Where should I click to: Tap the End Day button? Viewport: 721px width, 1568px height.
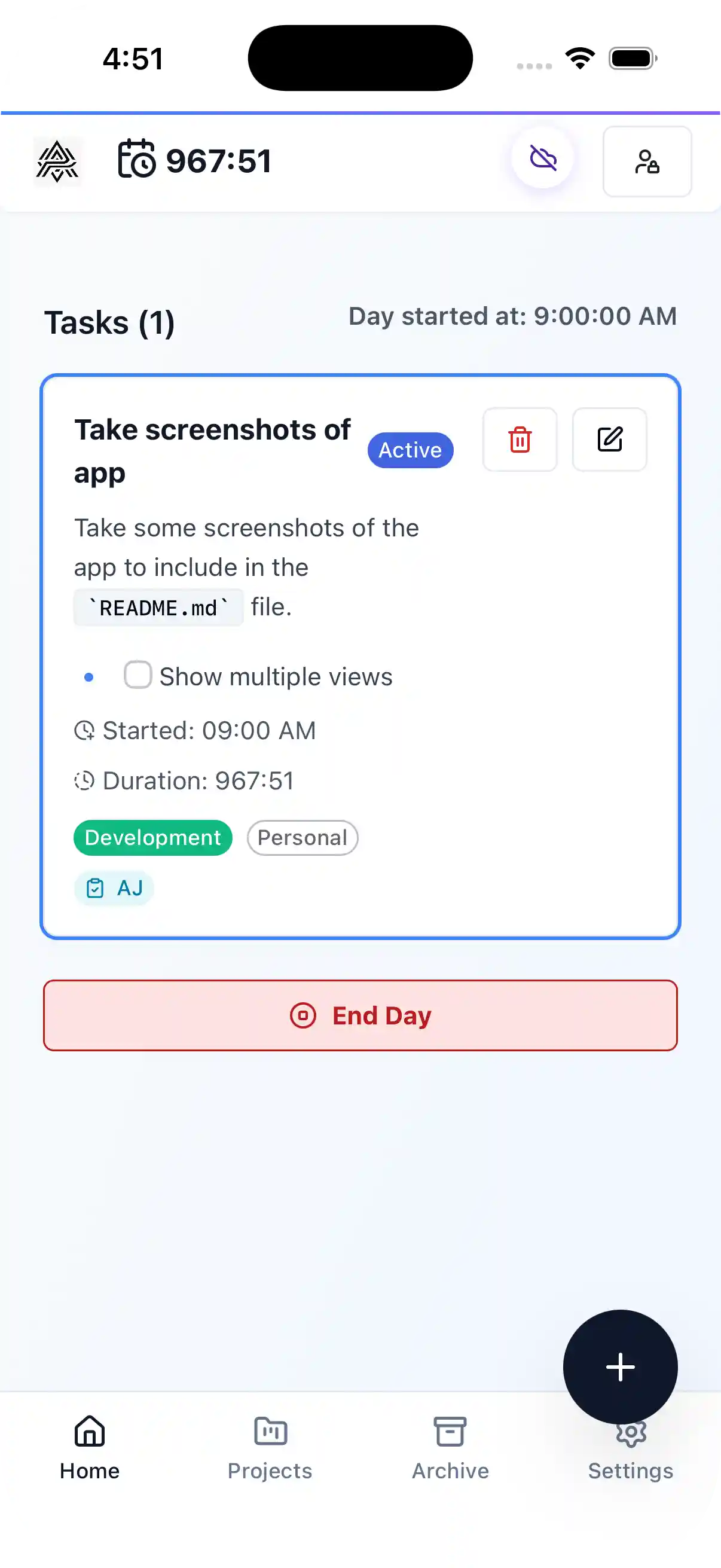360,1015
